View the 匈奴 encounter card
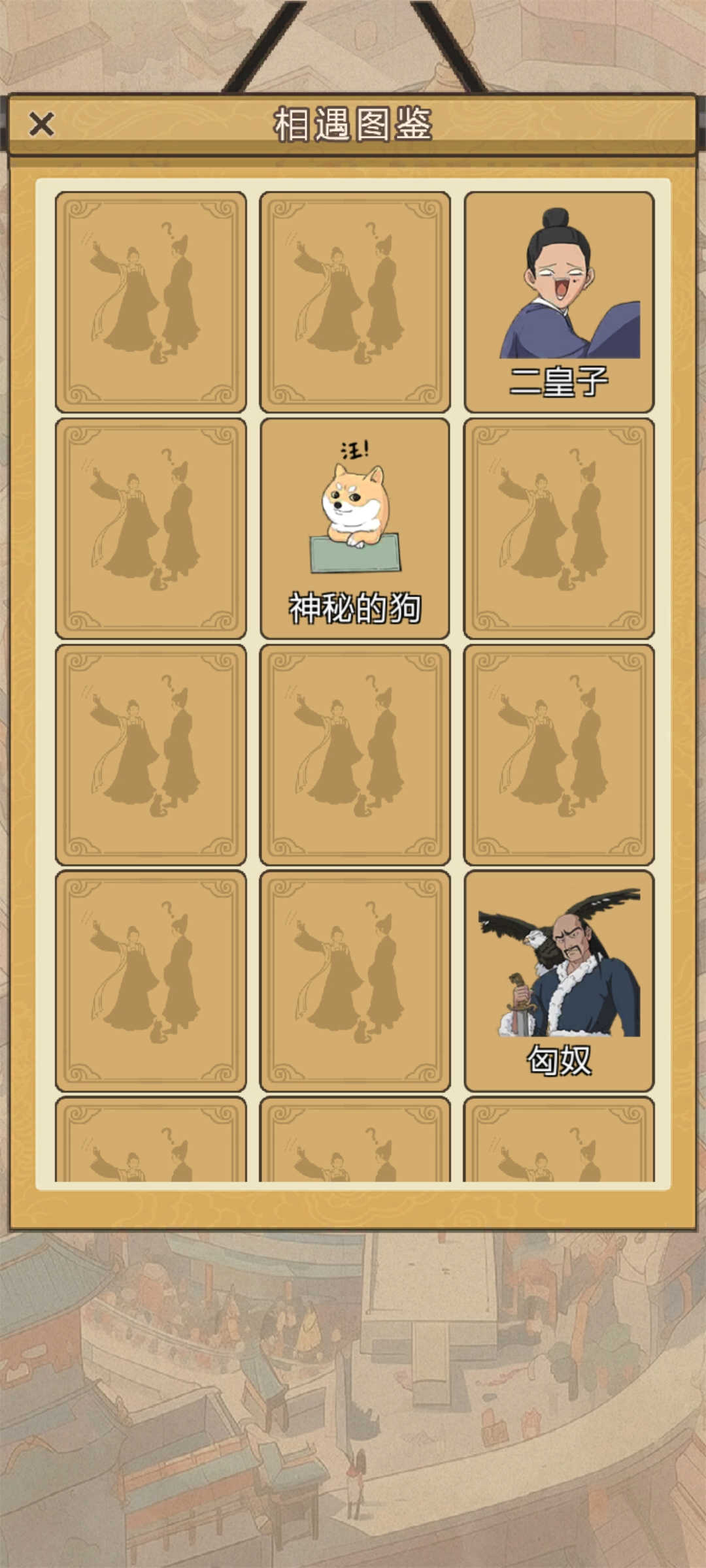 [x=559, y=980]
